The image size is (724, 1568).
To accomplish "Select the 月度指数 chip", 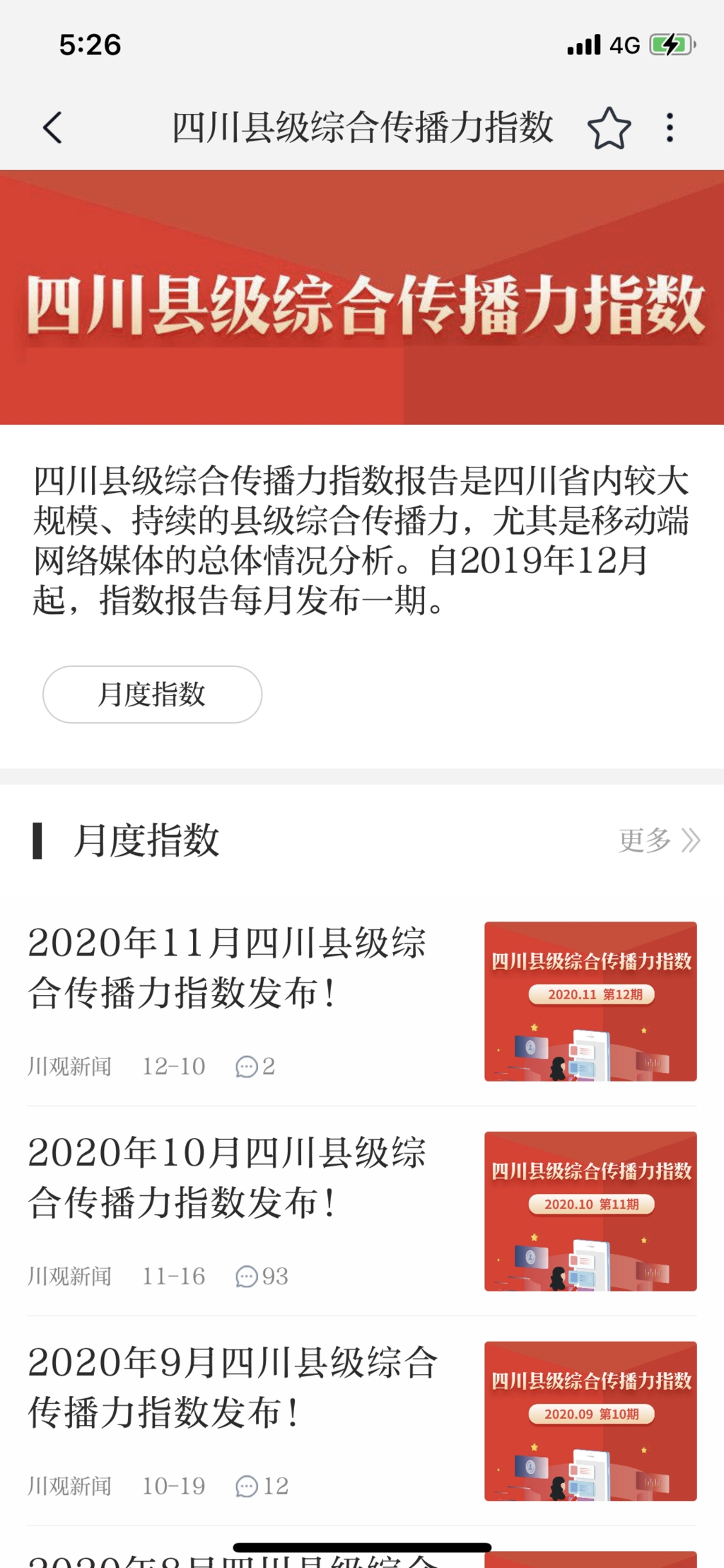I will (152, 694).
